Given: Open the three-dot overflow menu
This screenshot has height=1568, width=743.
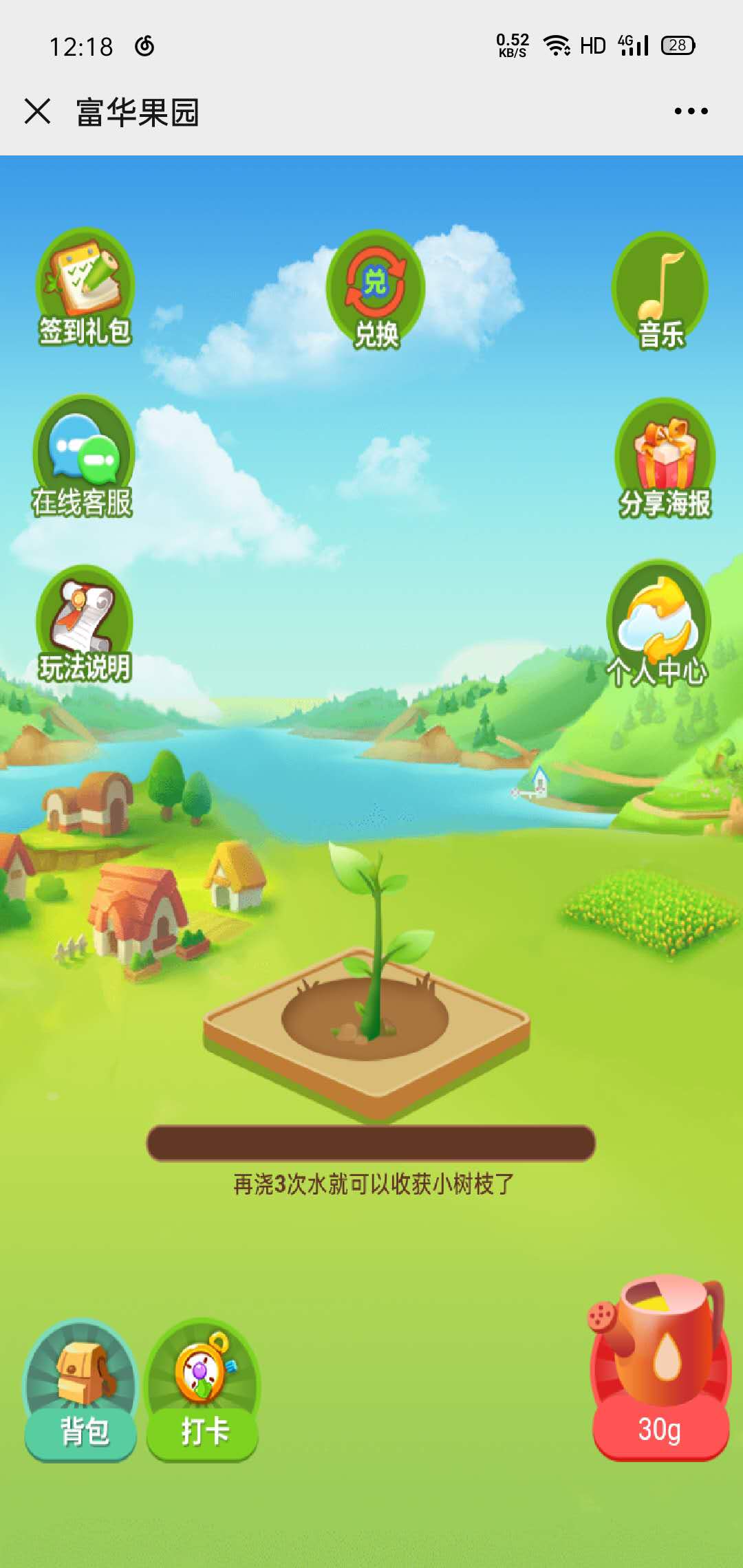Looking at the screenshot, I should point(691,111).
